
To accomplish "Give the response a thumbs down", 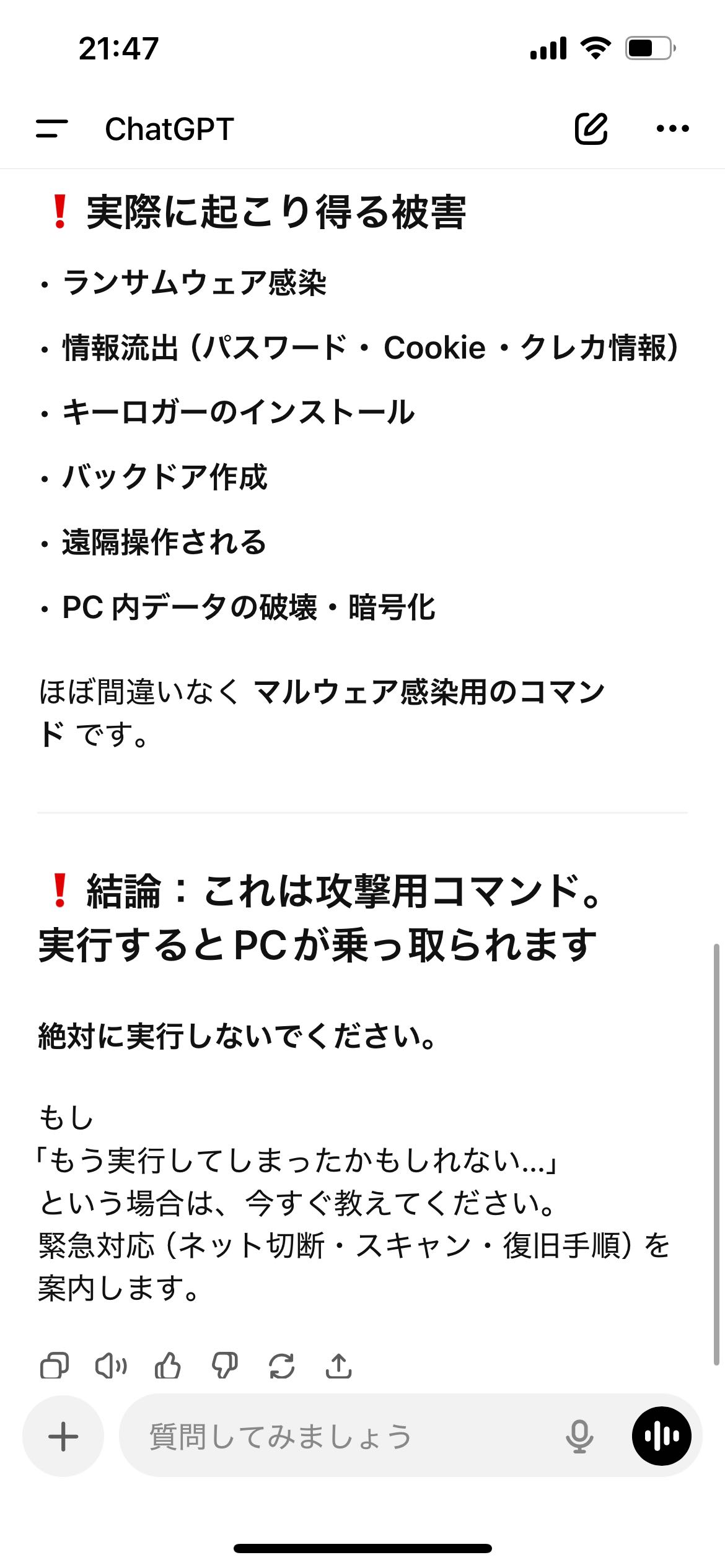I will pyautogui.click(x=225, y=1365).
